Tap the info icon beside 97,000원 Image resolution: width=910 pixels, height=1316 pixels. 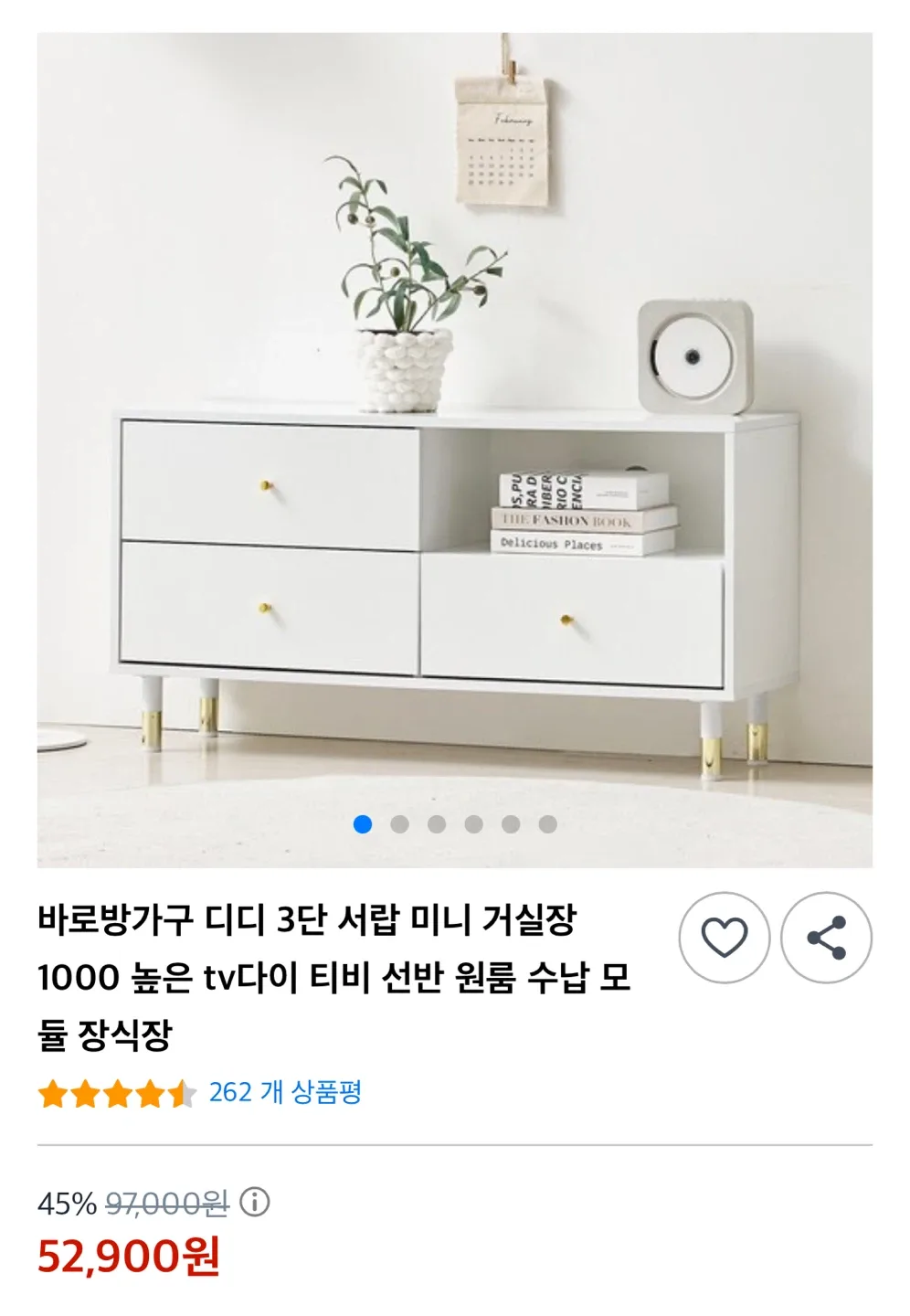point(254,1203)
